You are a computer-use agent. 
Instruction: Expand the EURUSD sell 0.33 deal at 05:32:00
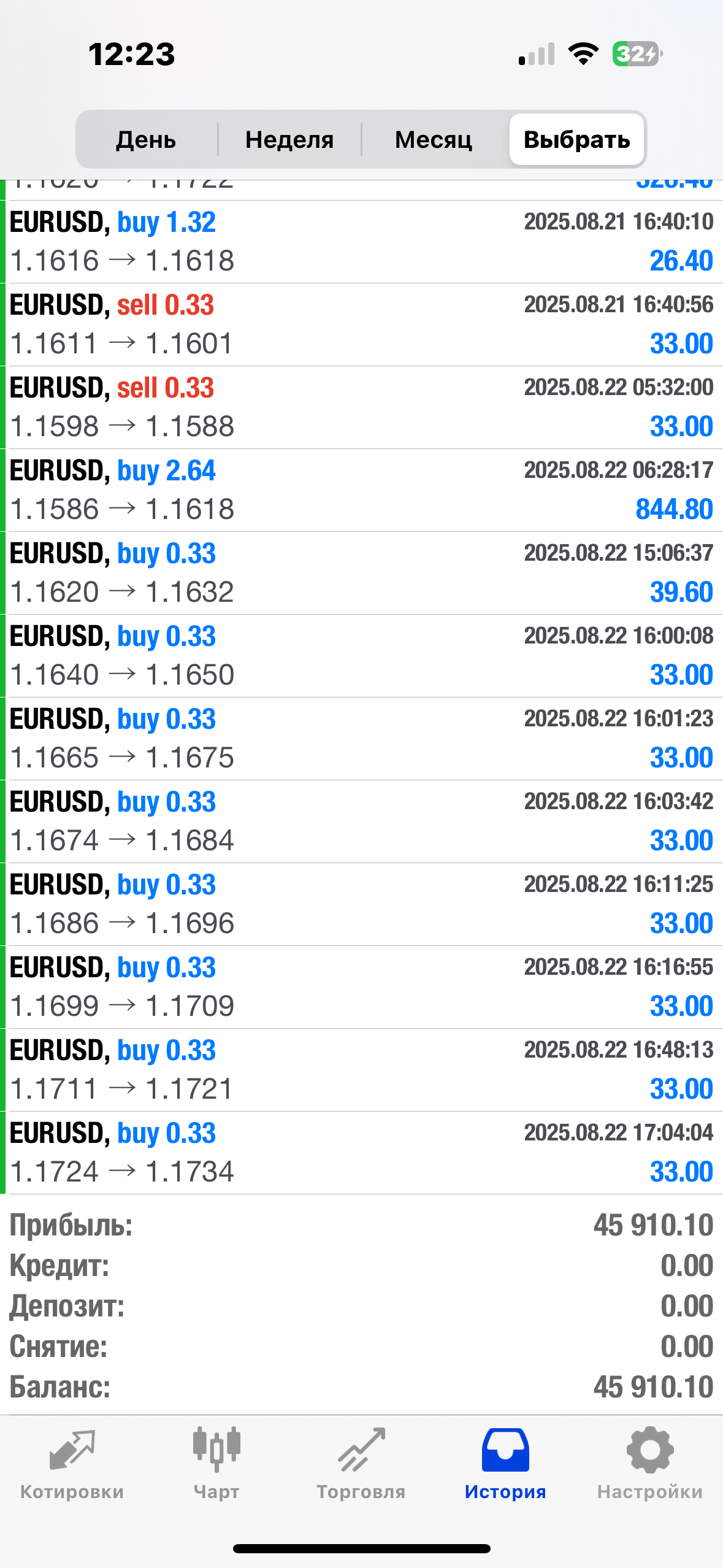click(x=361, y=407)
